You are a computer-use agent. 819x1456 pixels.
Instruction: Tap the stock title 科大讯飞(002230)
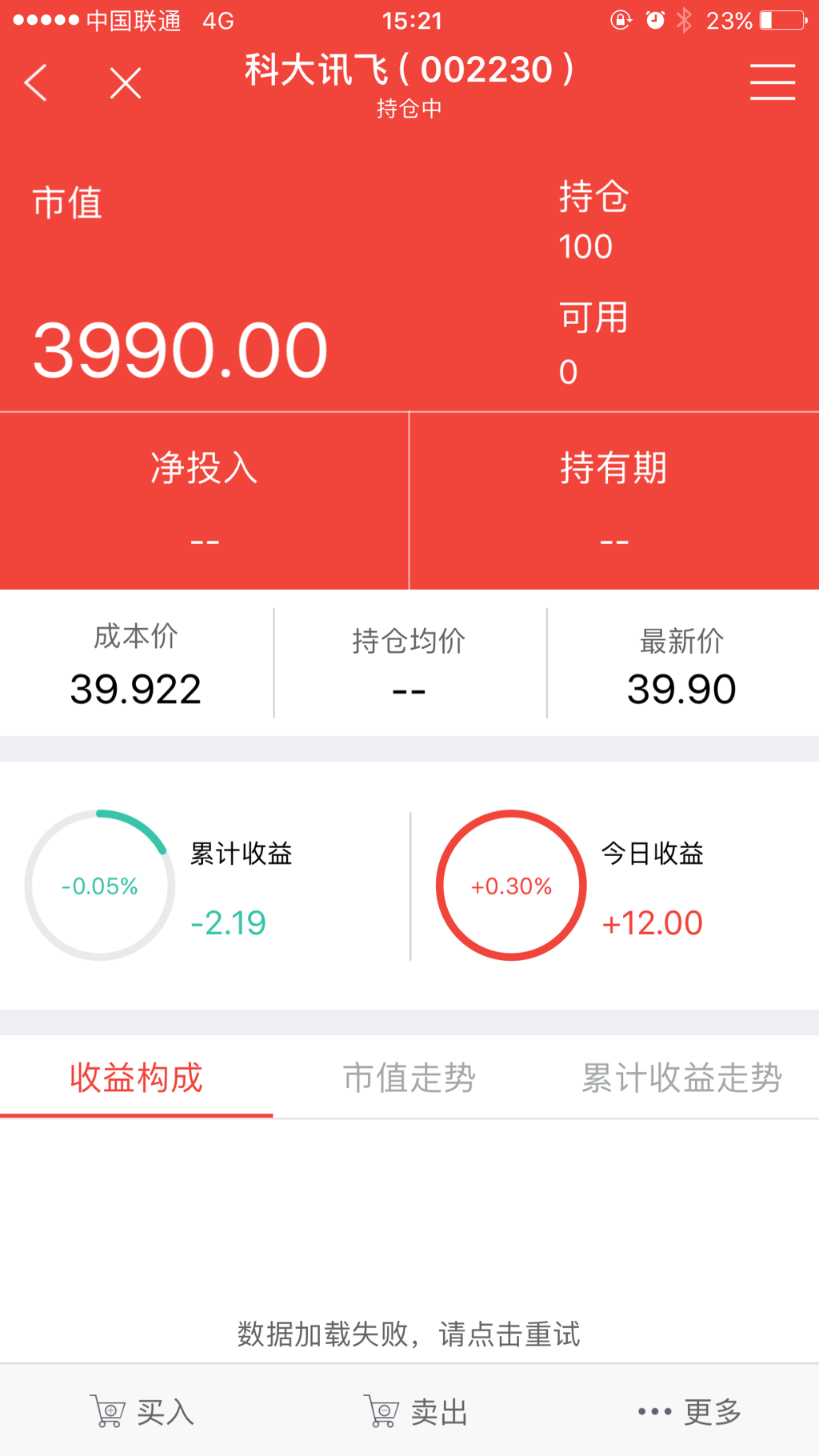pos(409,70)
